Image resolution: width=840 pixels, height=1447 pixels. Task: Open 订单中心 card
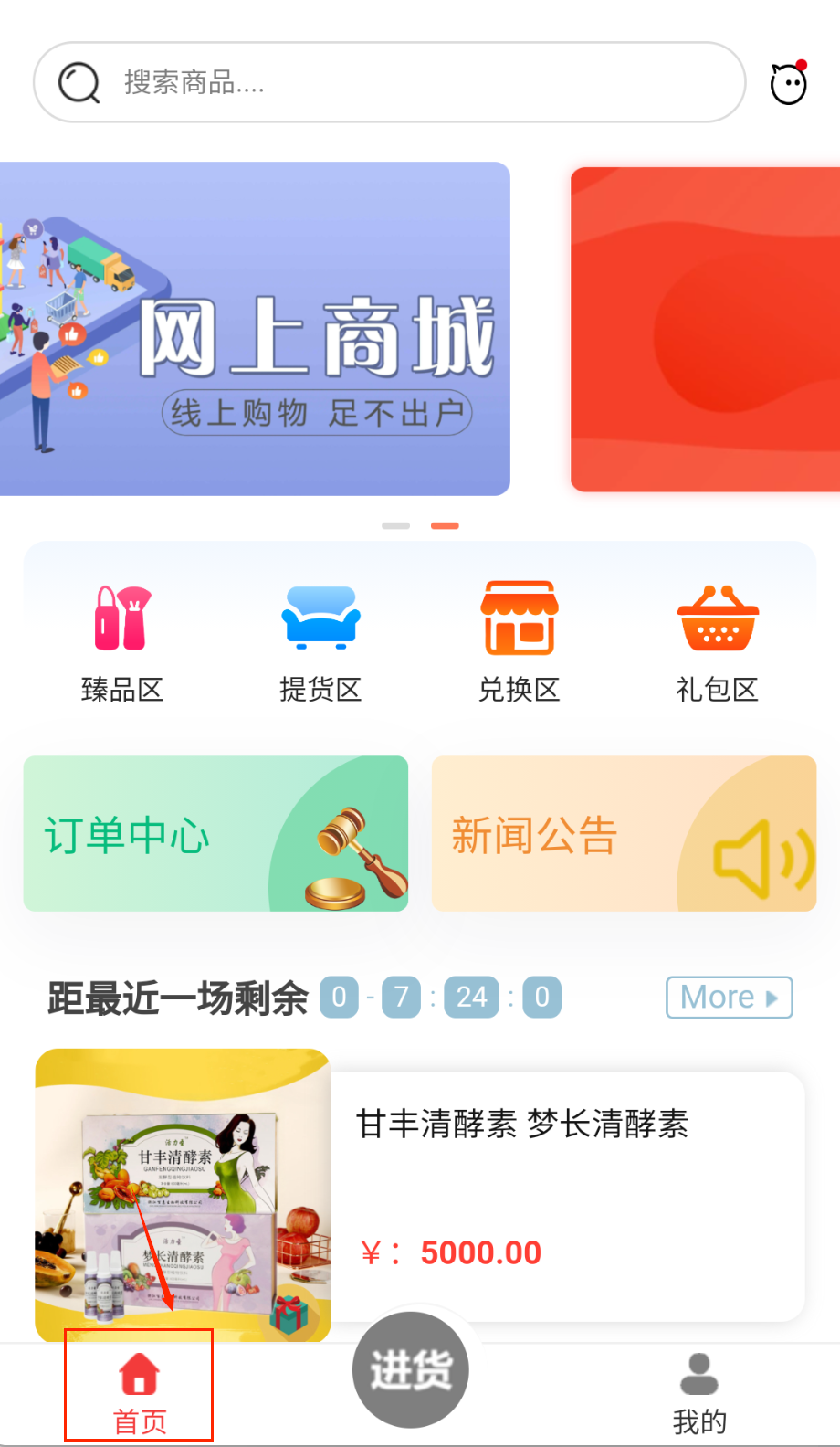pos(215,833)
